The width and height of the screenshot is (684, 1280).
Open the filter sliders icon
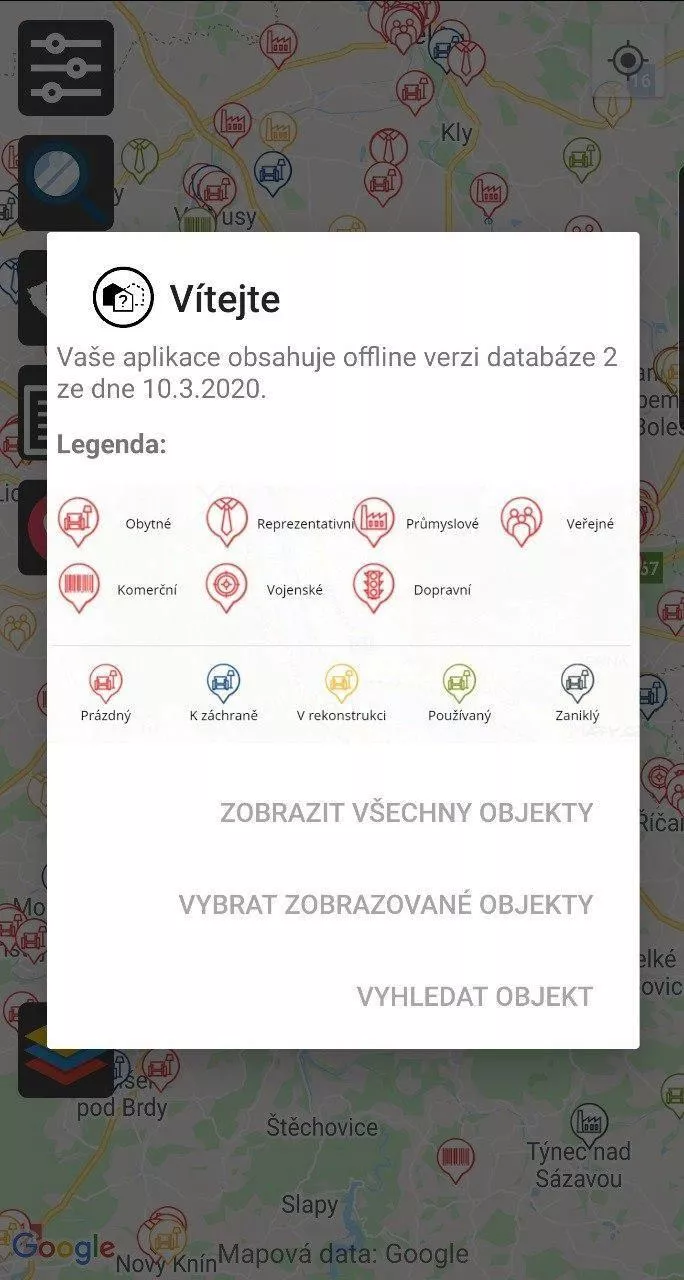click(66, 68)
